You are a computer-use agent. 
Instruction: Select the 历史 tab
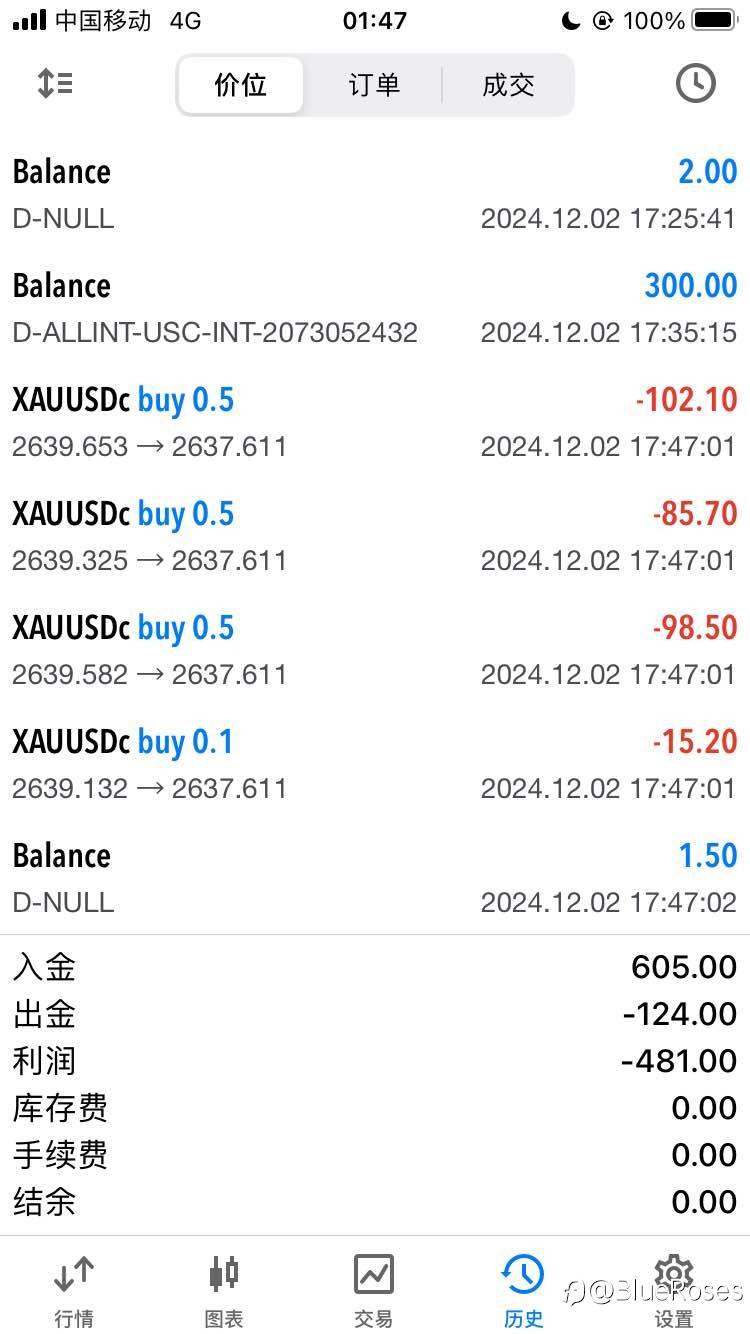click(523, 1290)
